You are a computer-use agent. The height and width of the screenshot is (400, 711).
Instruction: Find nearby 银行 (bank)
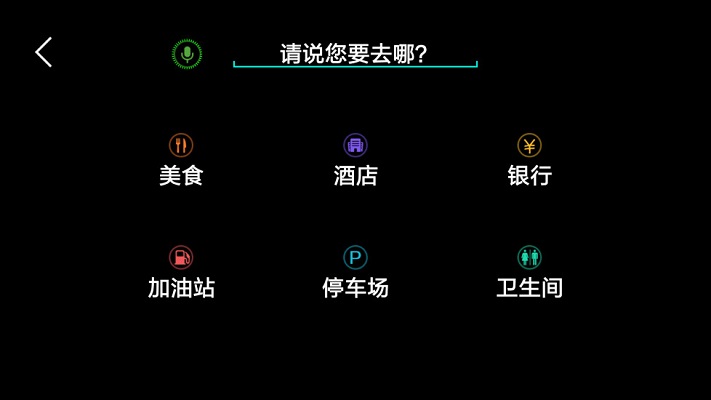529,162
